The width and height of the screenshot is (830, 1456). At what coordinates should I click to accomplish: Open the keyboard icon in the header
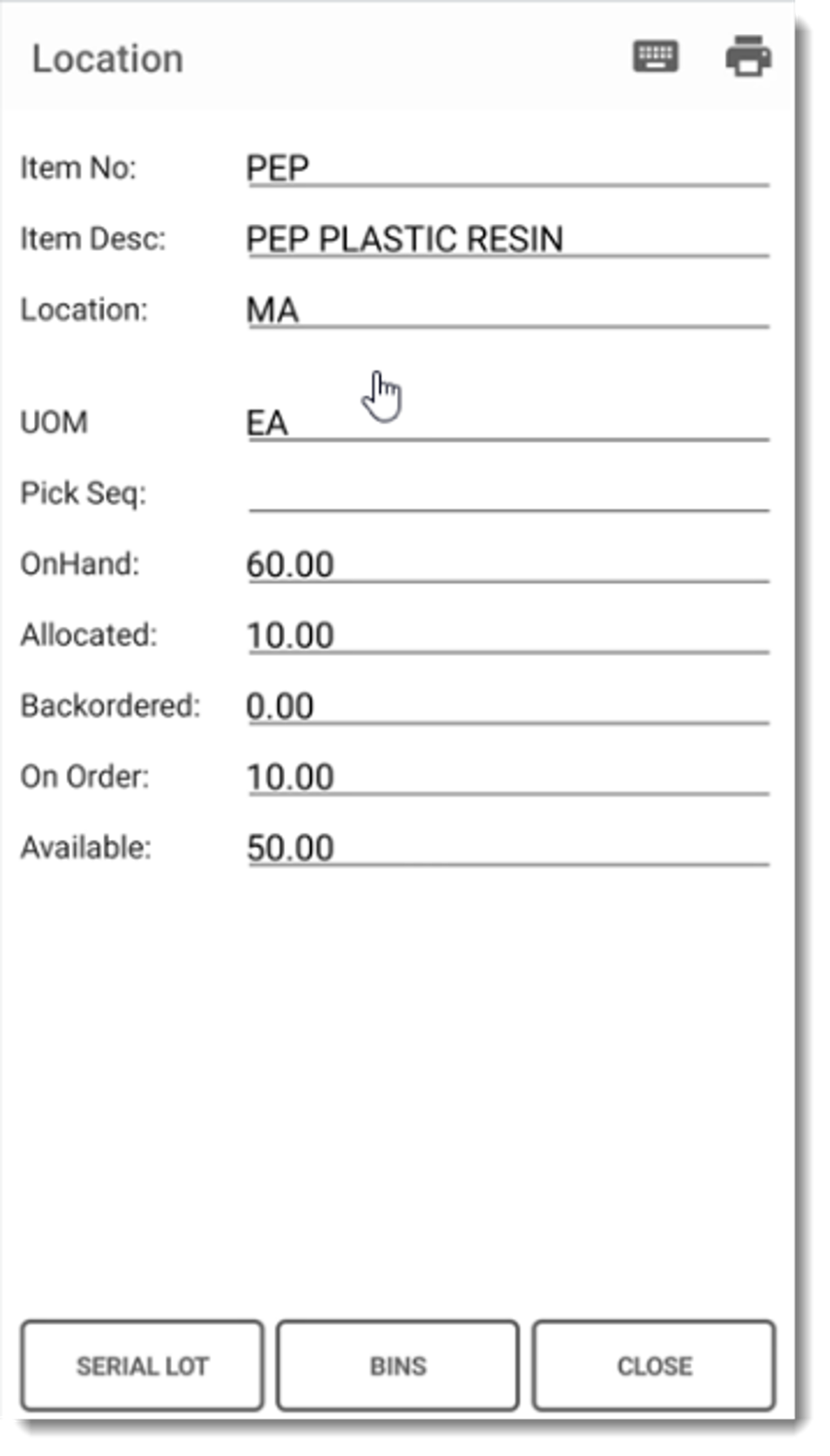[655, 58]
